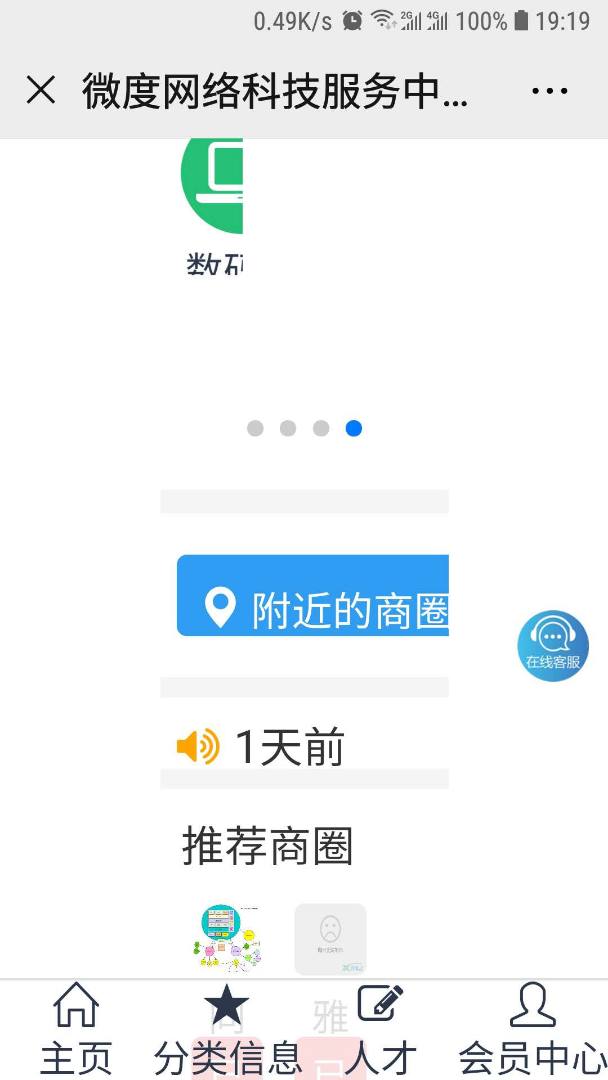The width and height of the screenshot is (608, 1080).
Task: Open the first recommended 商圈 thumbnail
Action: (228, 938)
